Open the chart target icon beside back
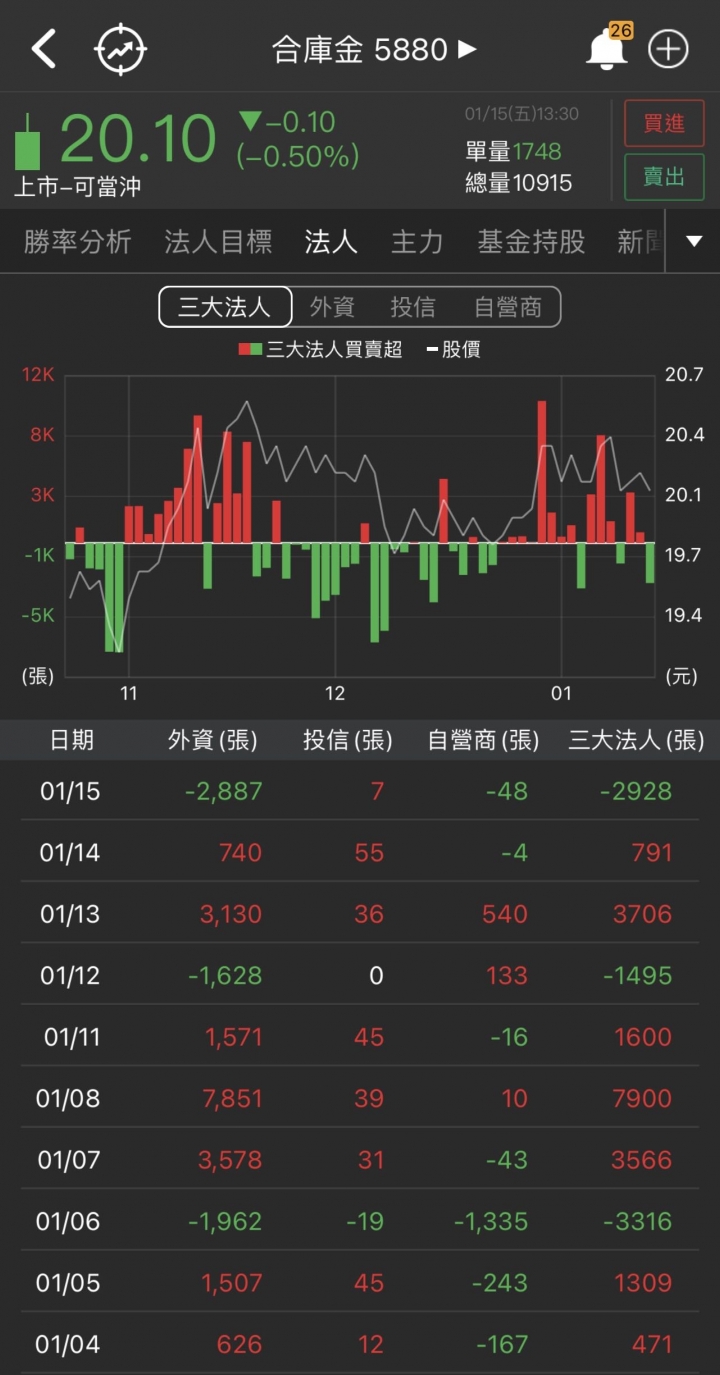This screenshot has height=1375, width=720. coord(121,49)
